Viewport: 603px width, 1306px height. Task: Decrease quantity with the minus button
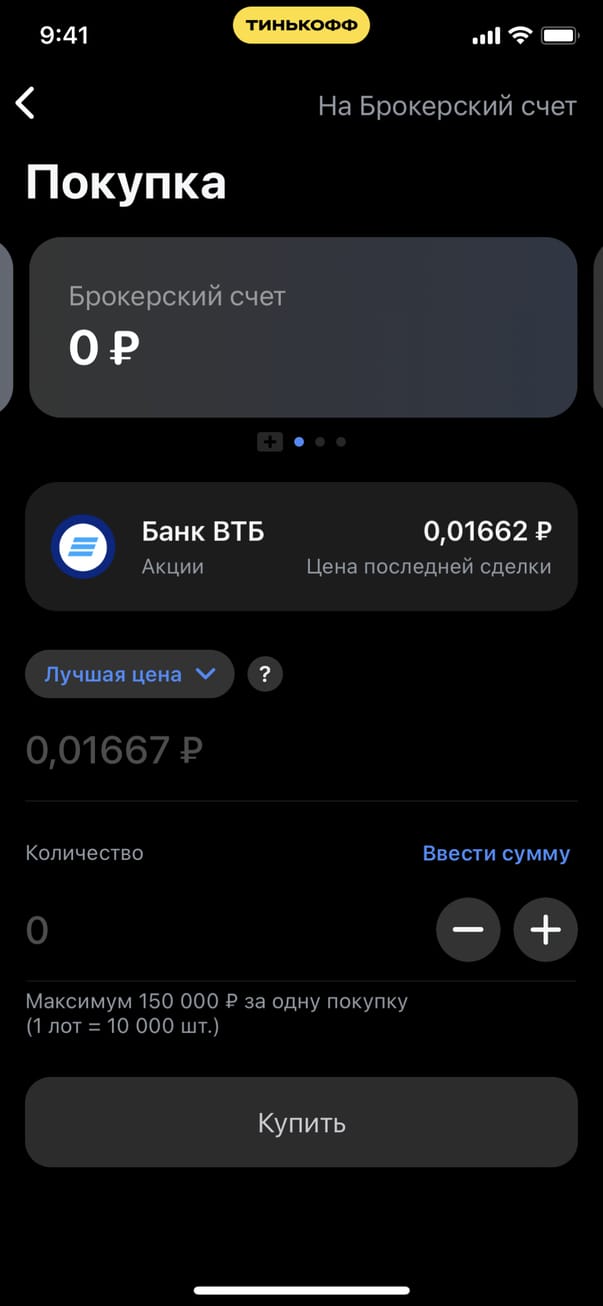(467, 931)
